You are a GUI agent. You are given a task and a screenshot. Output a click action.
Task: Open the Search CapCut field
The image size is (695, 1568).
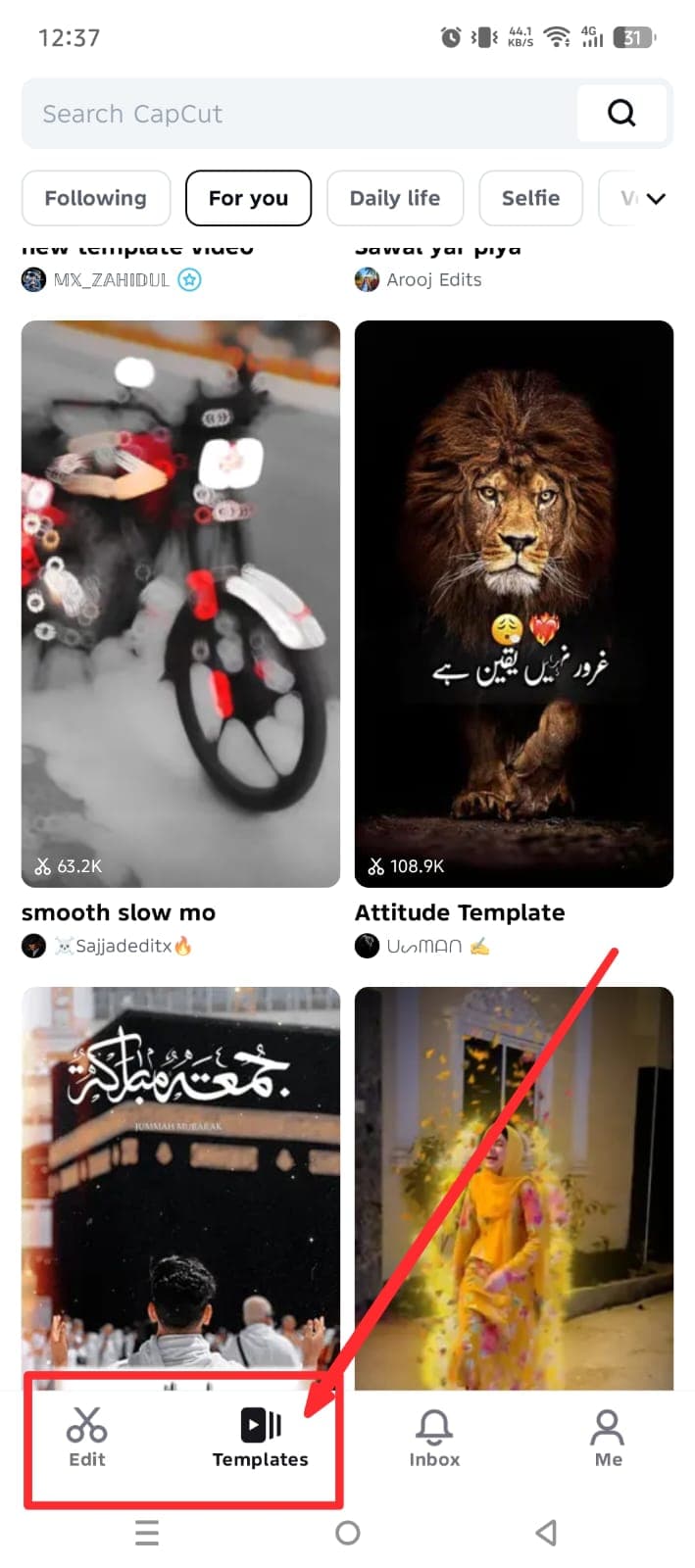tap(294, 114)
